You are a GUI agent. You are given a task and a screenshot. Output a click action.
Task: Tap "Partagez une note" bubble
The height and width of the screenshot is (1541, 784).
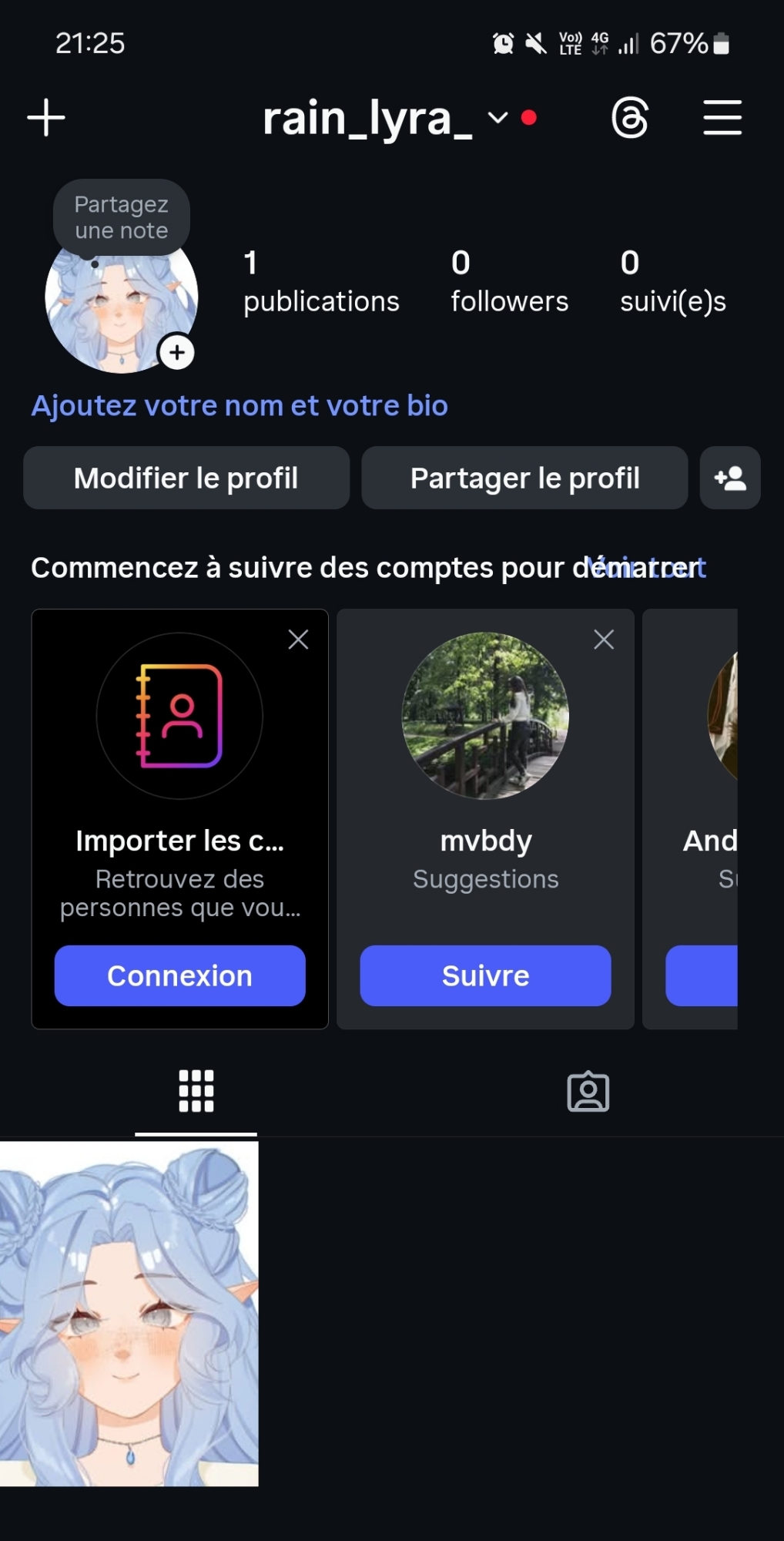click(122, 217)
